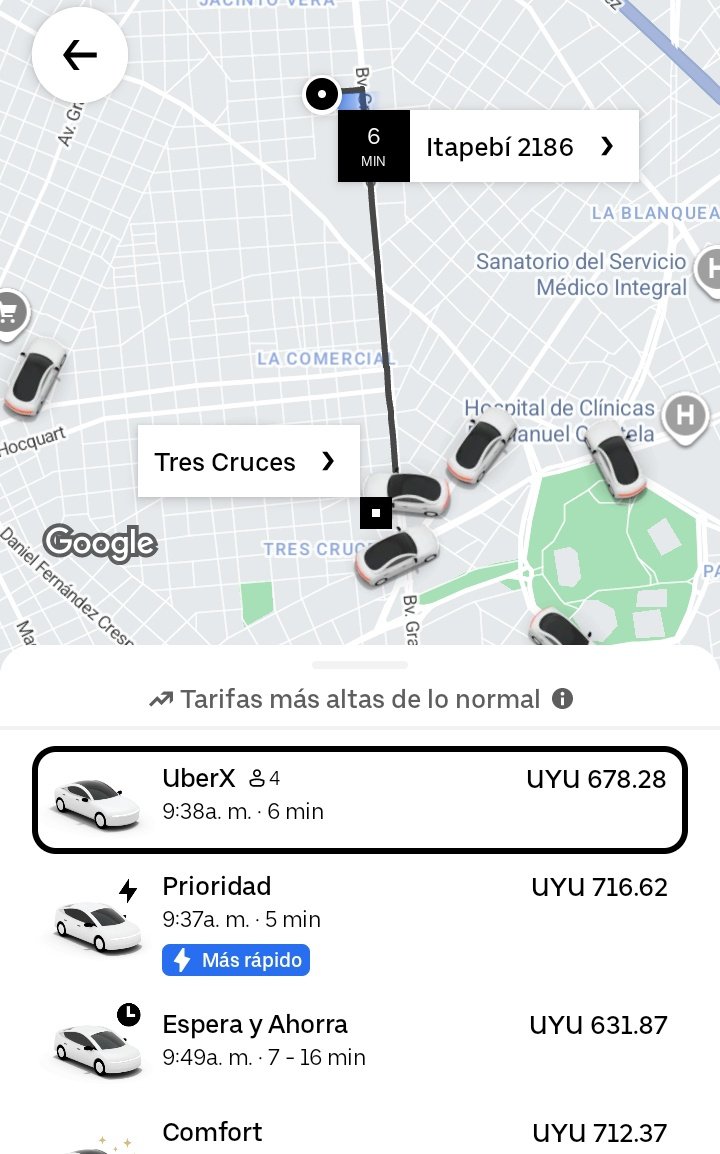Go back with the arrow button

(80, 56)
